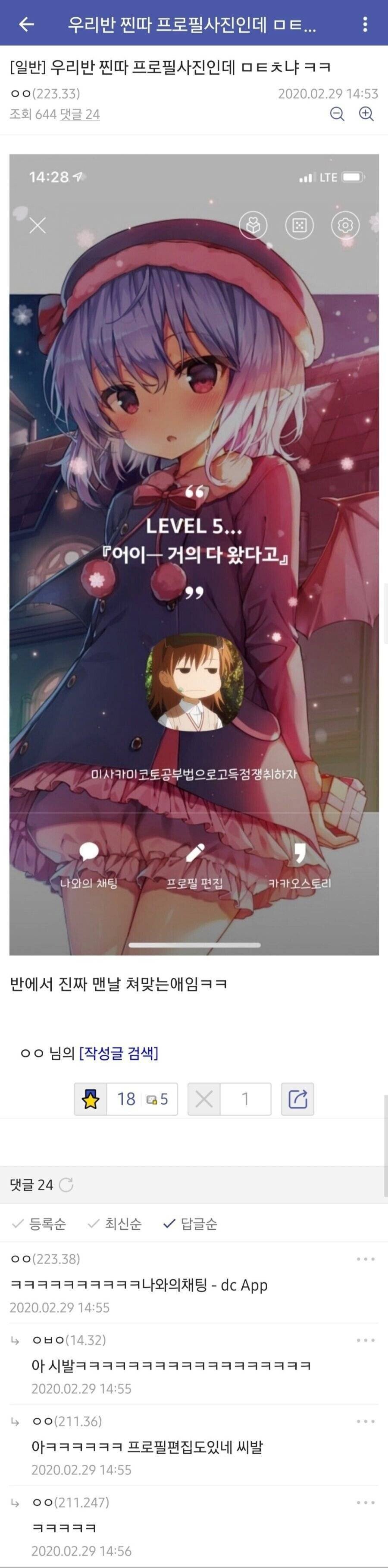Open options for ㅇㅇ(211.247) reply
Viewport: 388px width, 1568px height.
coord(366,1502)
